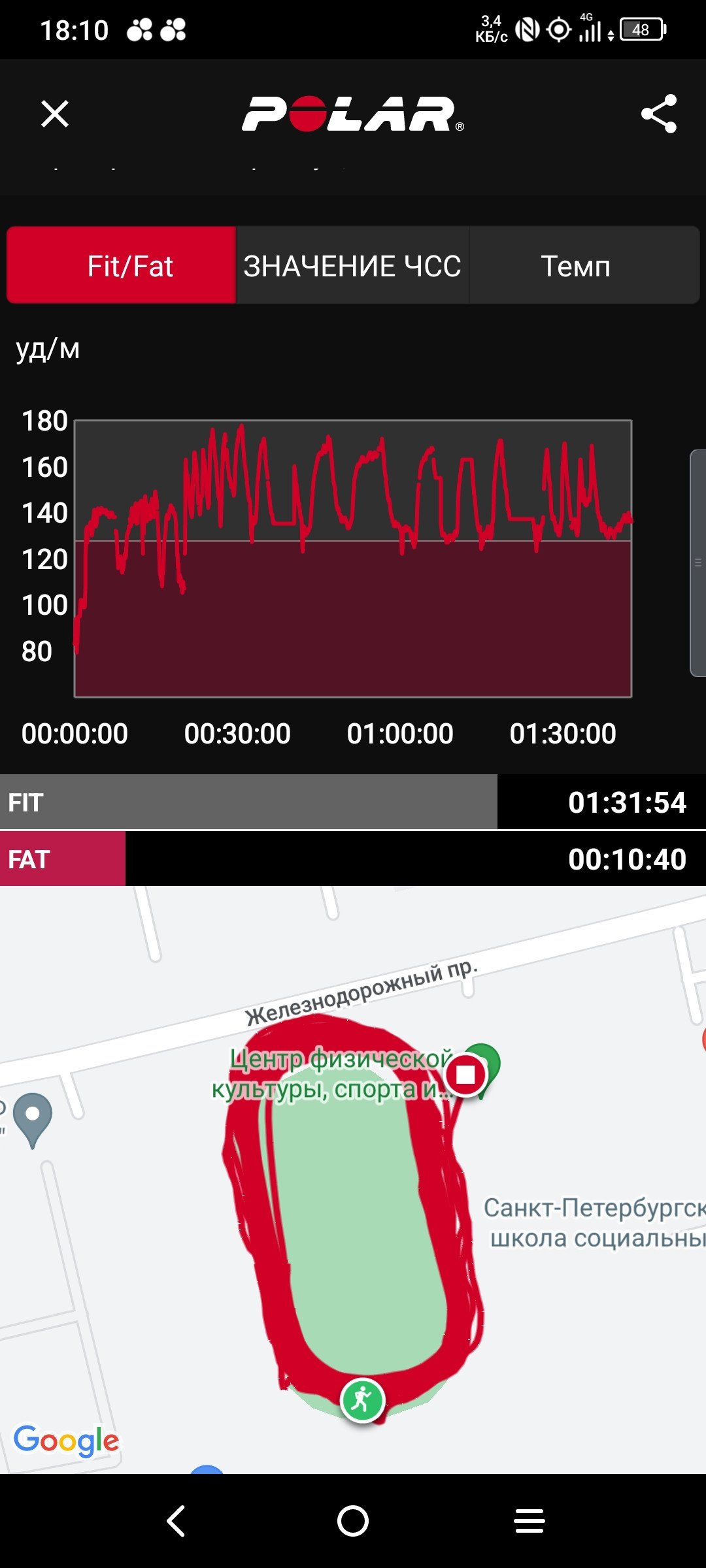Tap the green running start marker on map
The height and width of the screenshot is (1568, 706).
point(362,1399)
